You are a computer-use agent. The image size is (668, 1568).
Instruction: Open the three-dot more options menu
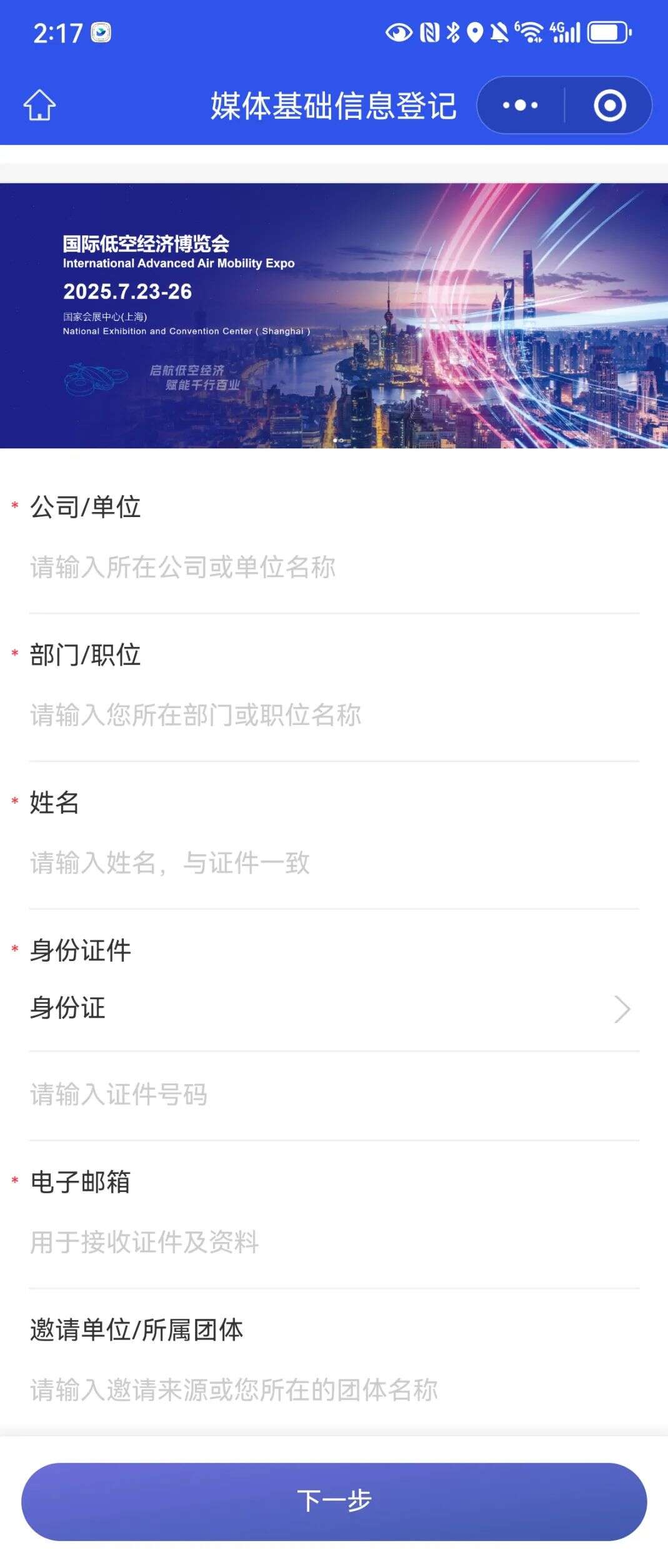coord(521,105)
